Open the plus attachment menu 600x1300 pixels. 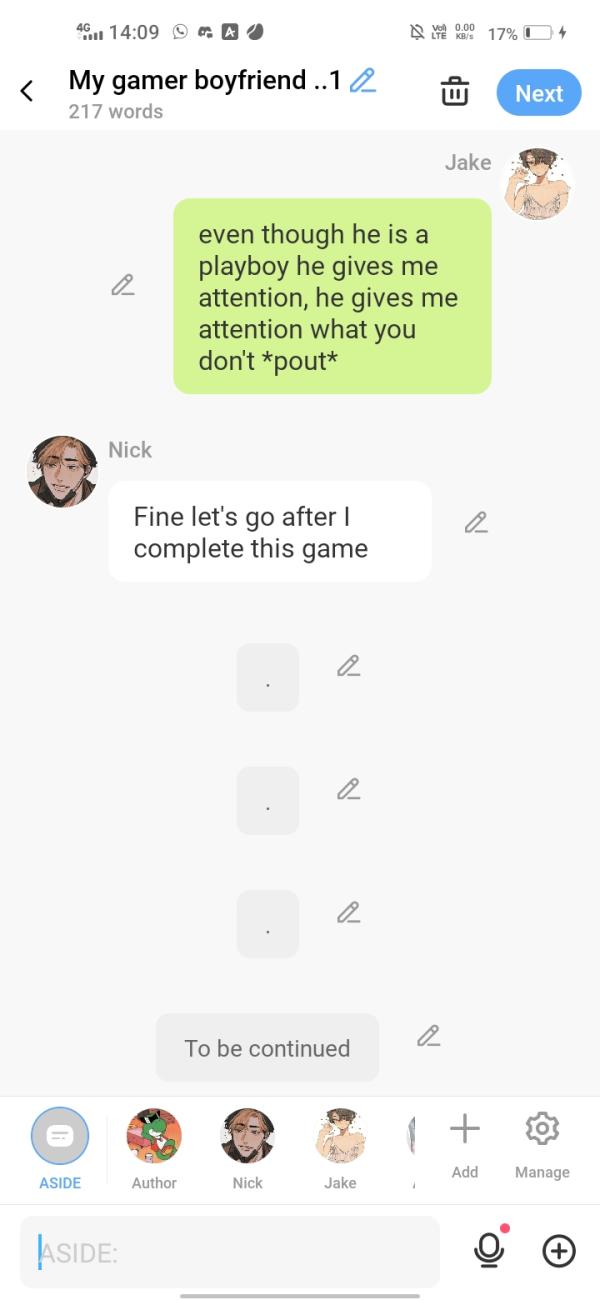point(559,1250)
